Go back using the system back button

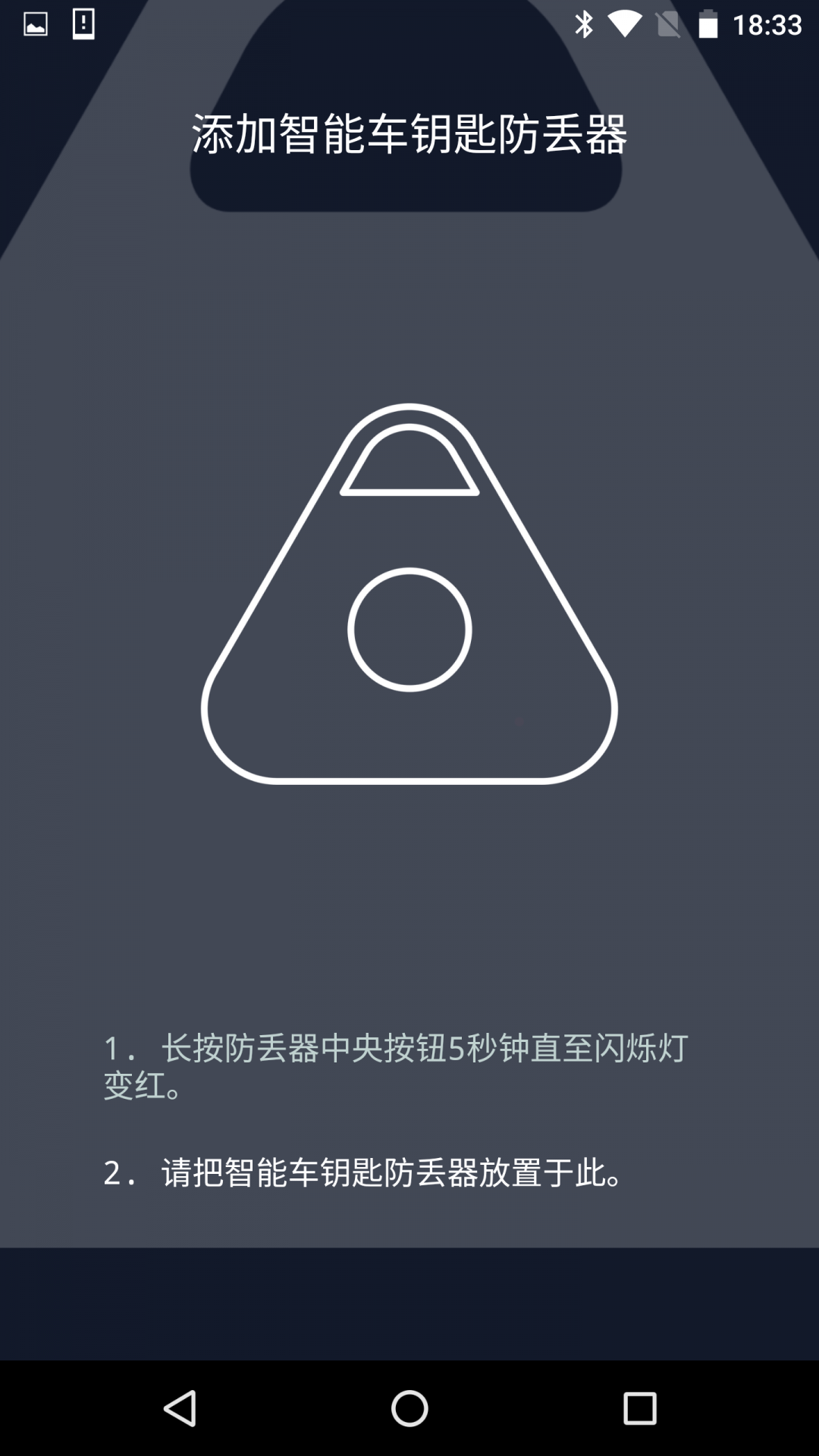coord(180,1408)
